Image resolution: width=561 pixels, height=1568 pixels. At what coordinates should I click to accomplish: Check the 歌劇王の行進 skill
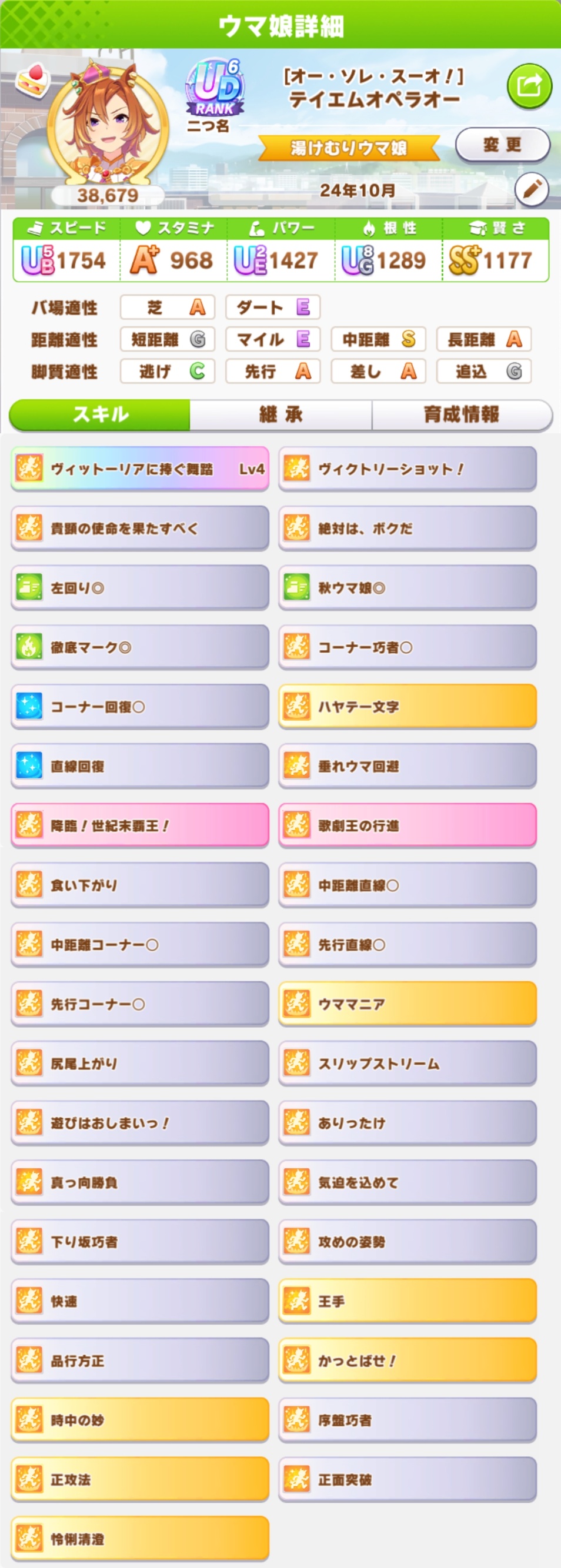coord(408,826)
